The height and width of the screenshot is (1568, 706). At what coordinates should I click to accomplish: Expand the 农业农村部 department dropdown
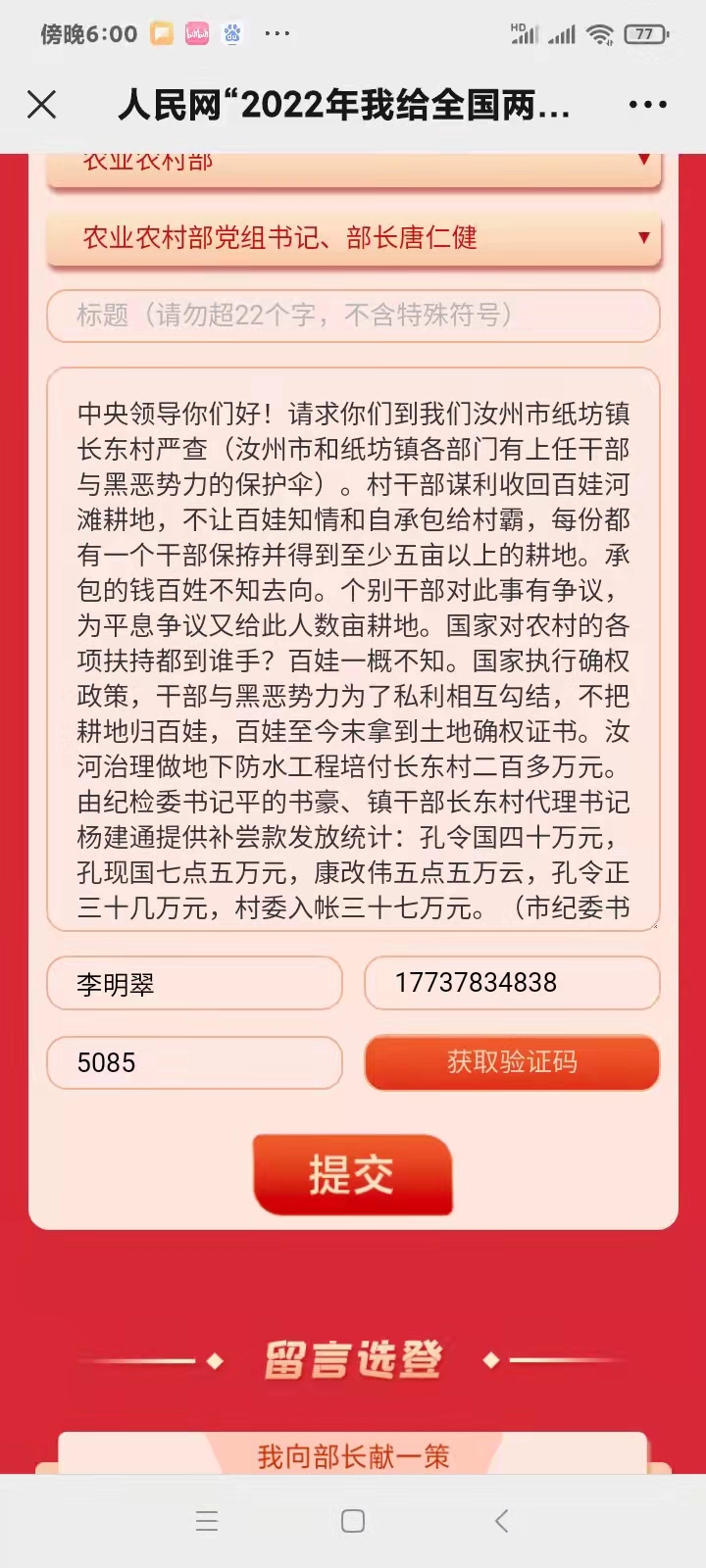coord(354,170)
